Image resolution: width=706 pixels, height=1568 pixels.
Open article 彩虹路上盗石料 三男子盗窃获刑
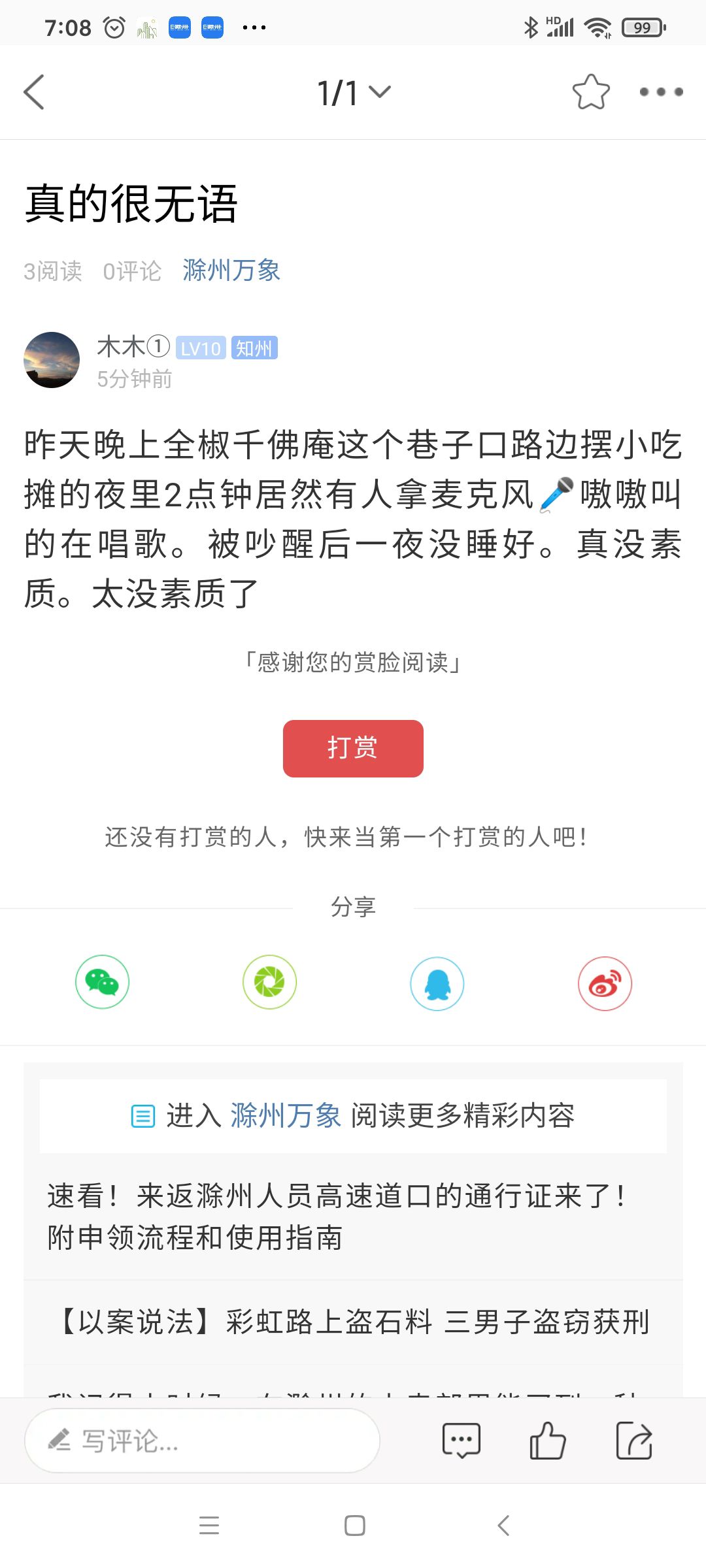(x=353, y=1322)
